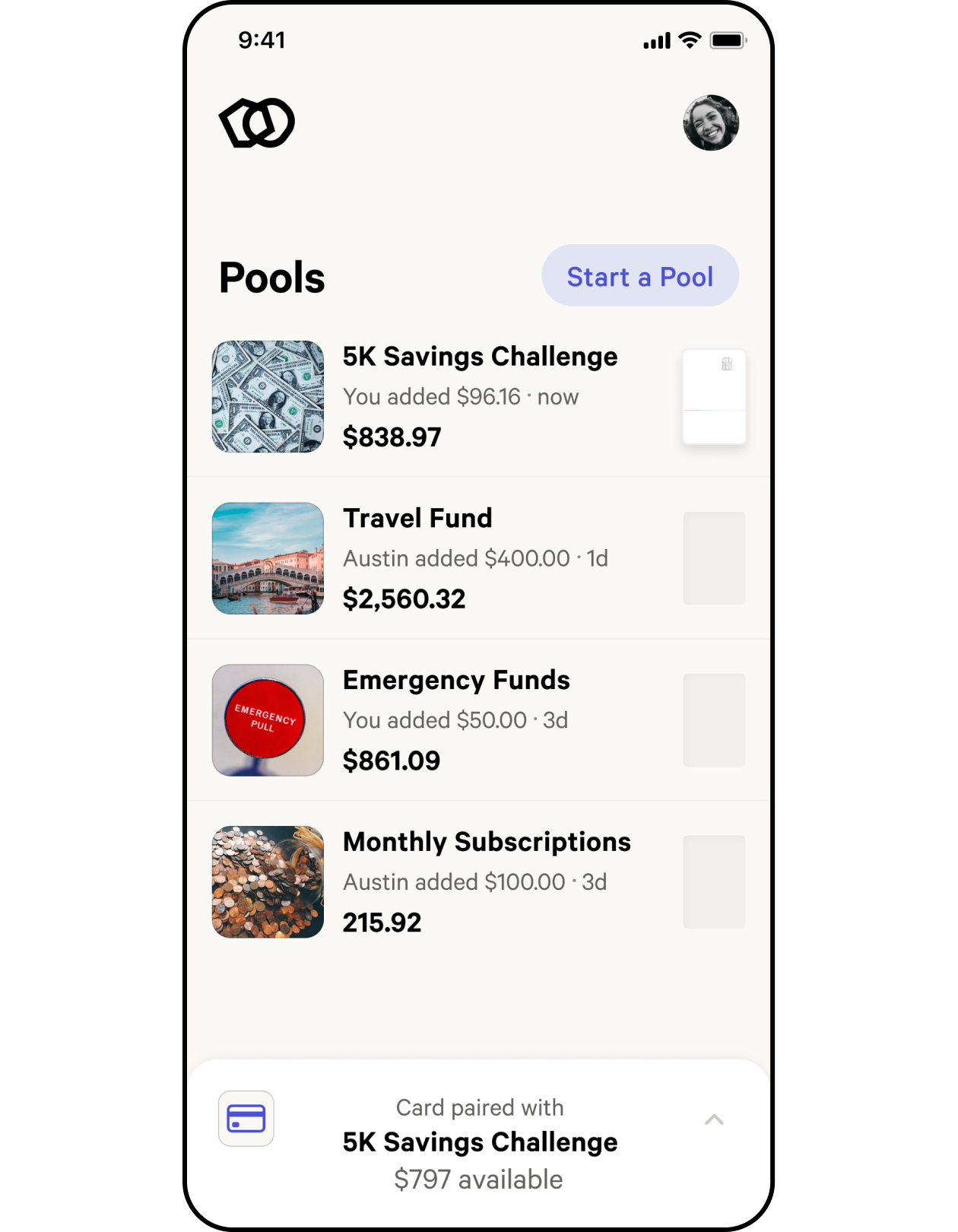958x1232 pixels.
Task: Start a new pool
Action: click(639, 276)
